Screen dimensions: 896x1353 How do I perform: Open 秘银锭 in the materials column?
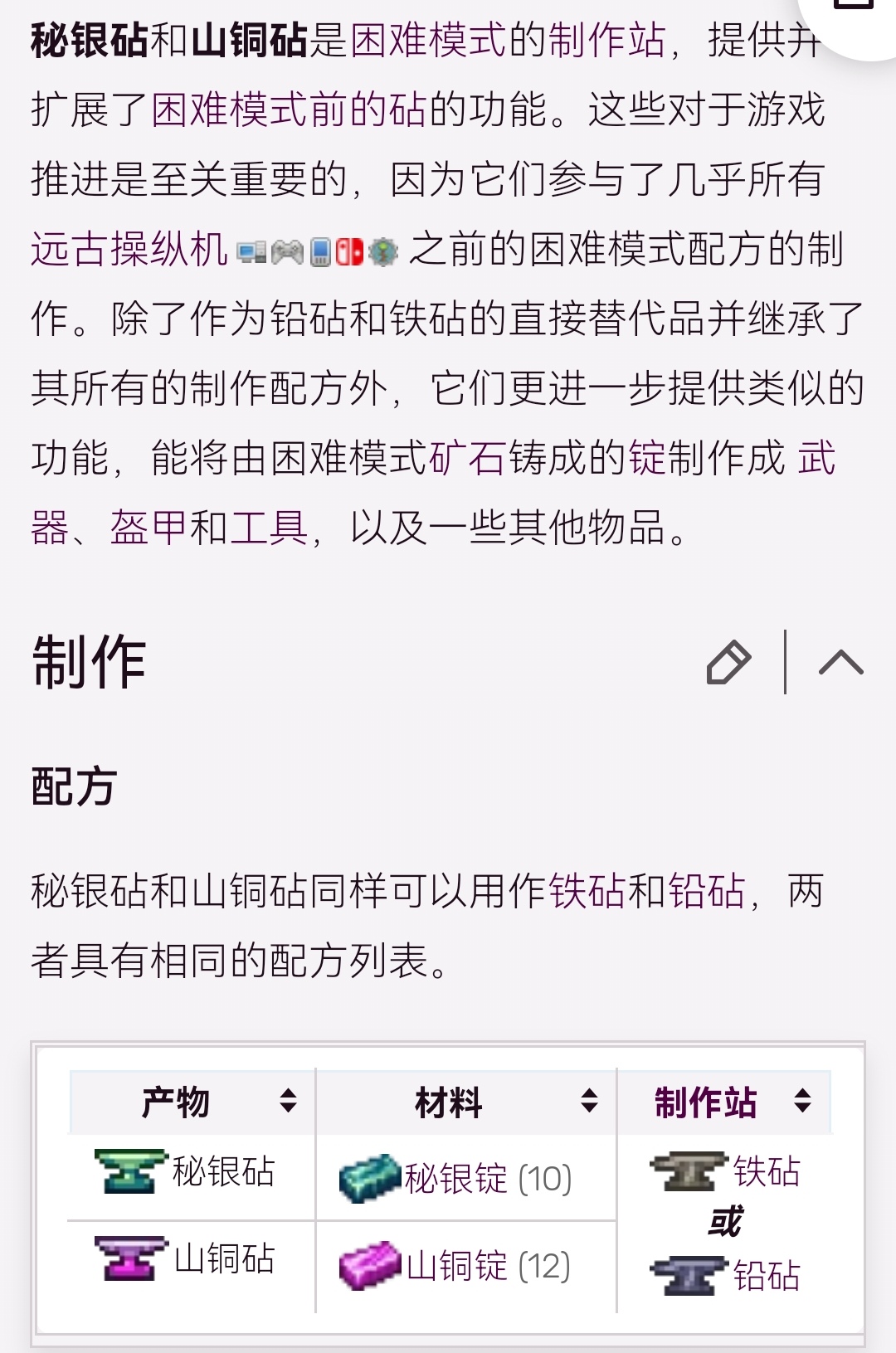click(x=455, y=1178)
